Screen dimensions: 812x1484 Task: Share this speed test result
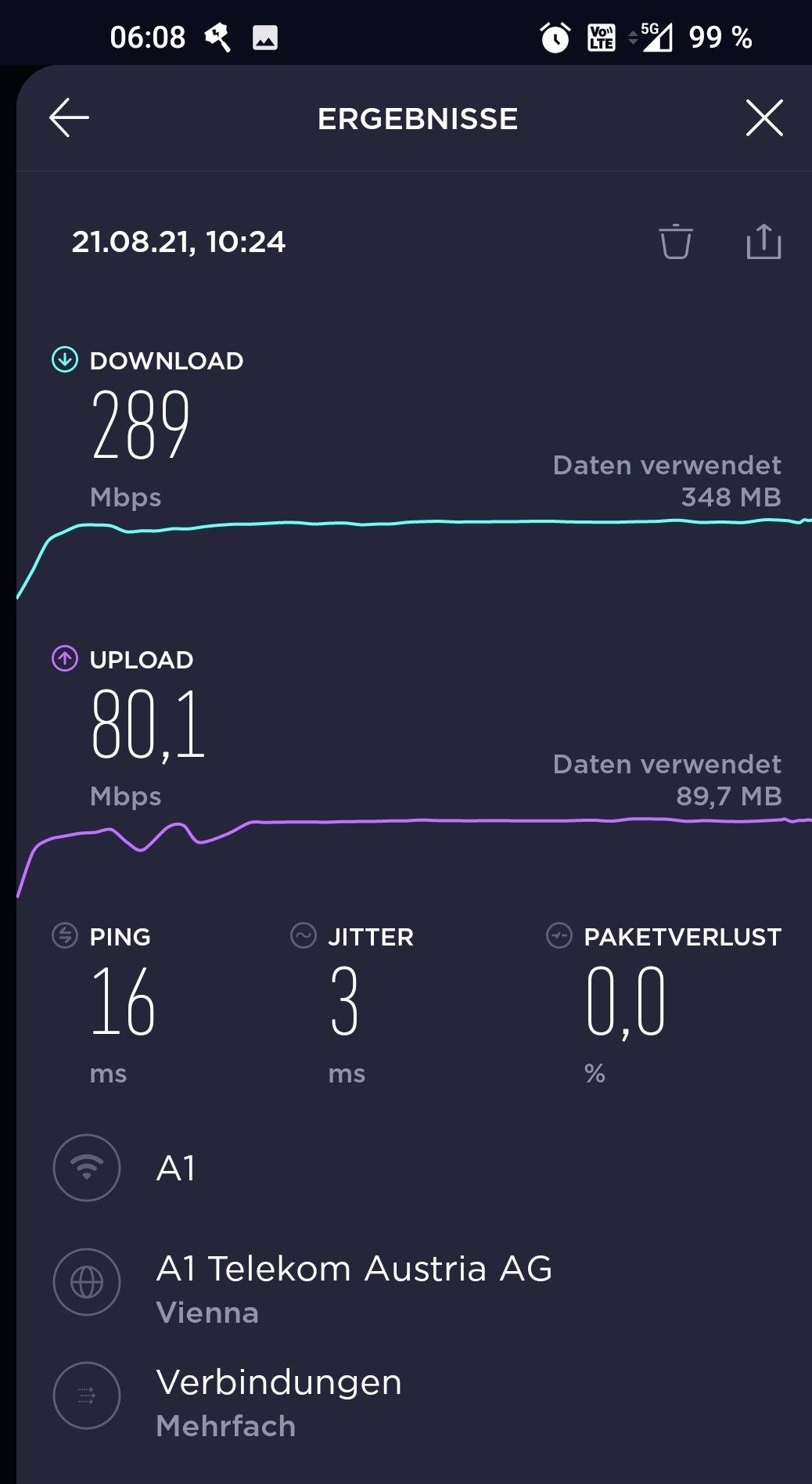[x=763, y=241]
